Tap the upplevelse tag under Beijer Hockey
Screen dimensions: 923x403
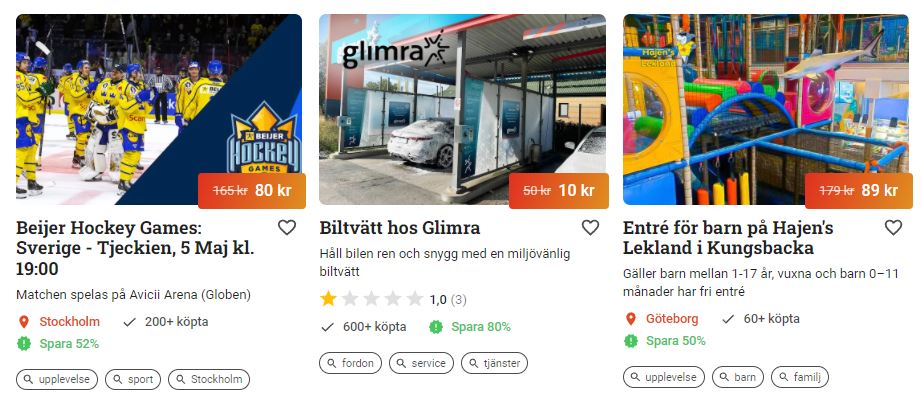pyautogui.click(x=57, y=380)
